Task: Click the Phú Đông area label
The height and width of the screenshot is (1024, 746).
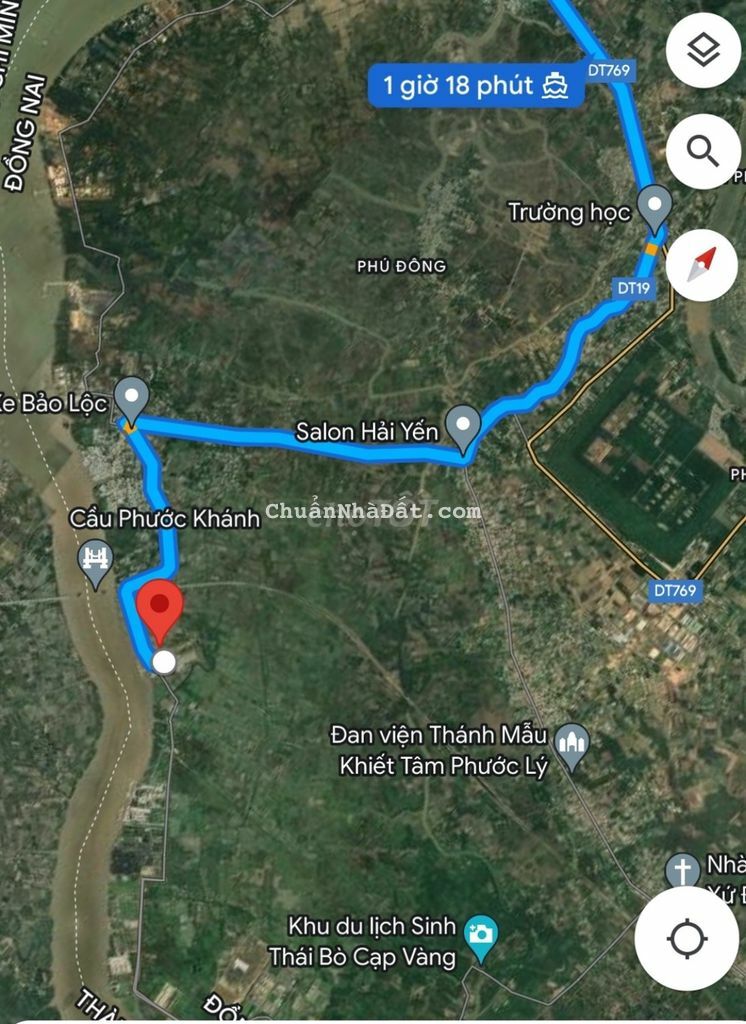Action: click(x=402, y=266)
